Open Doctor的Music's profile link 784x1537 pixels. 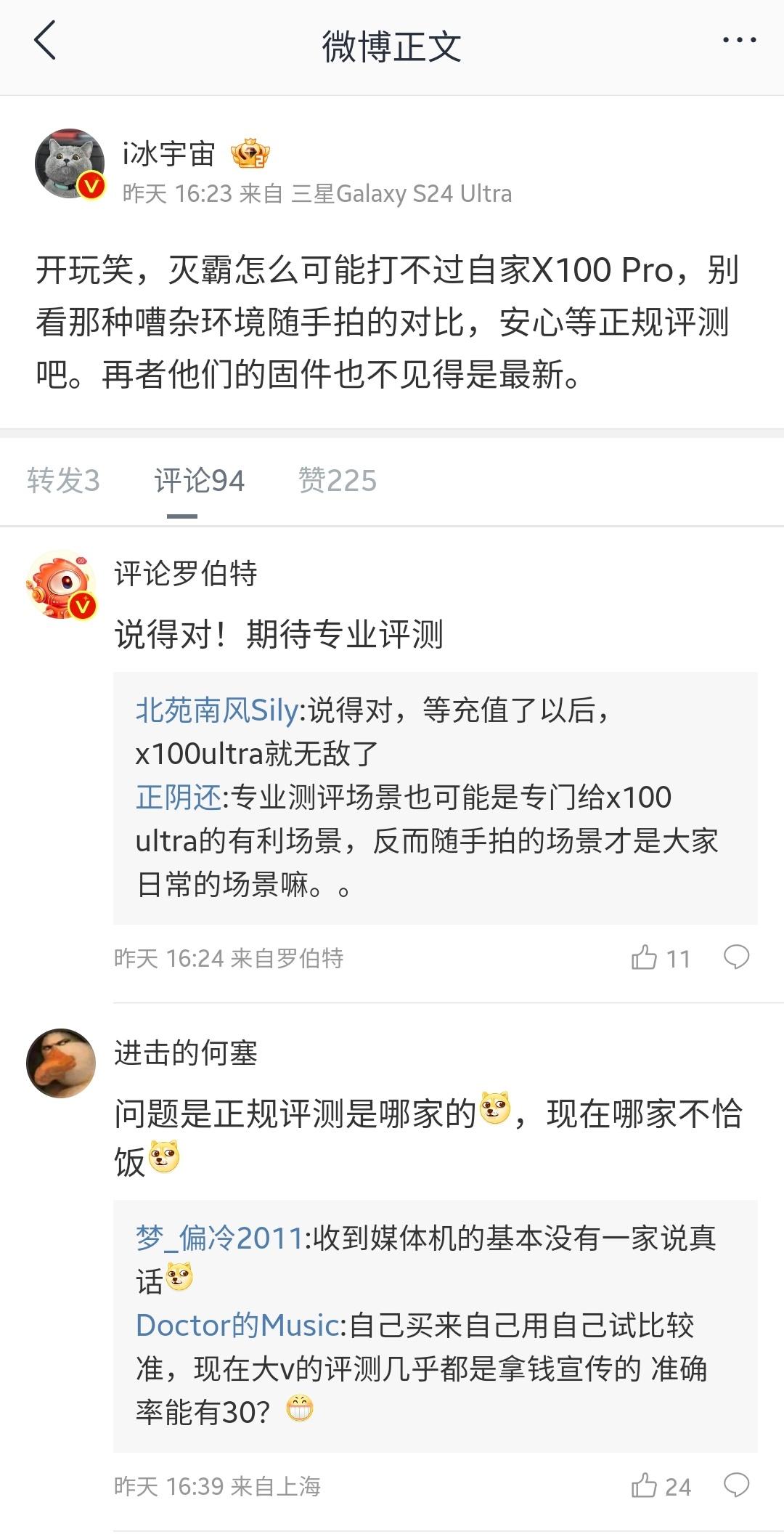pyautogui.click(x=240, y=1326)
